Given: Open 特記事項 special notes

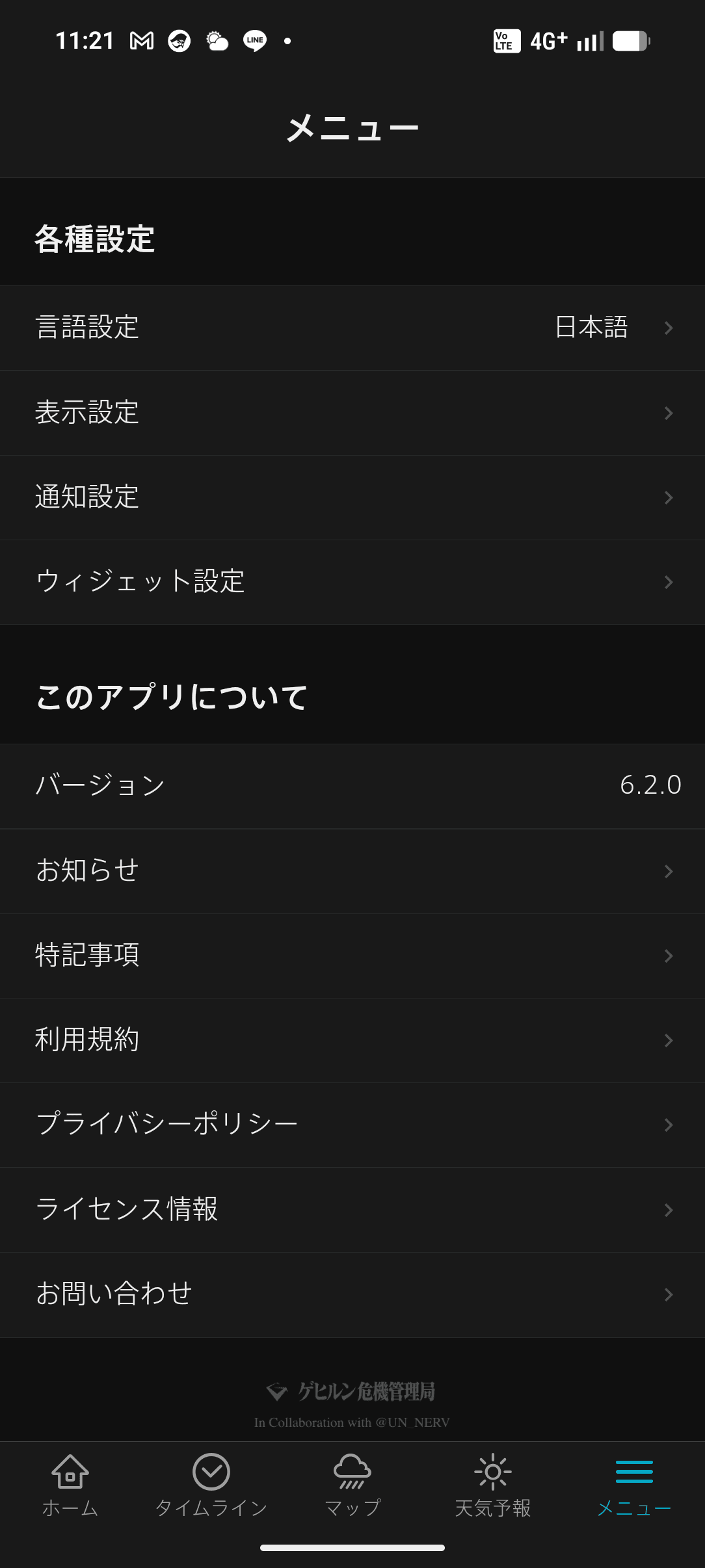Looking at the screenshot, I should point(352,956).
